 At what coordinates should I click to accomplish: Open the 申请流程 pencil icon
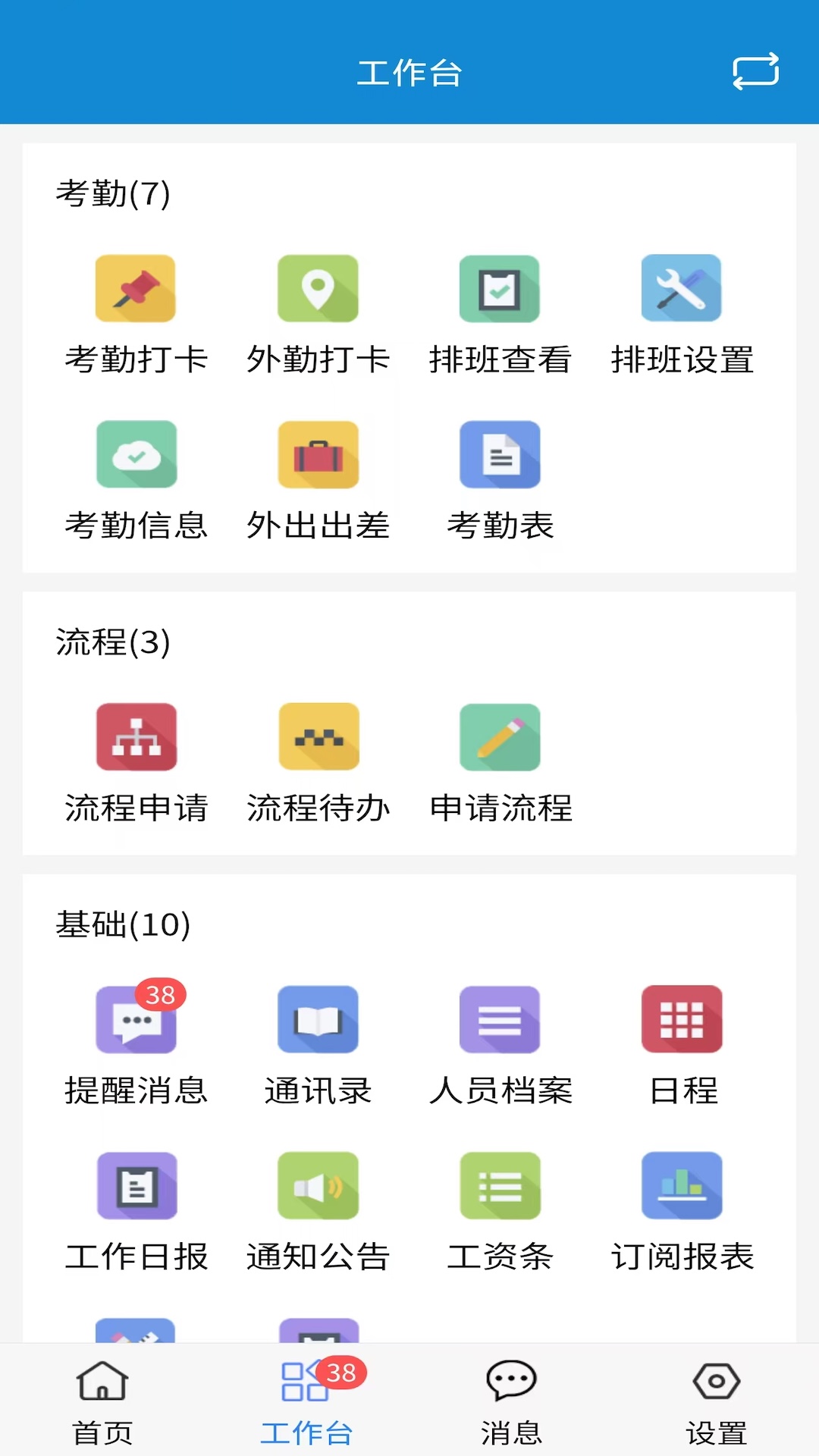499,736
